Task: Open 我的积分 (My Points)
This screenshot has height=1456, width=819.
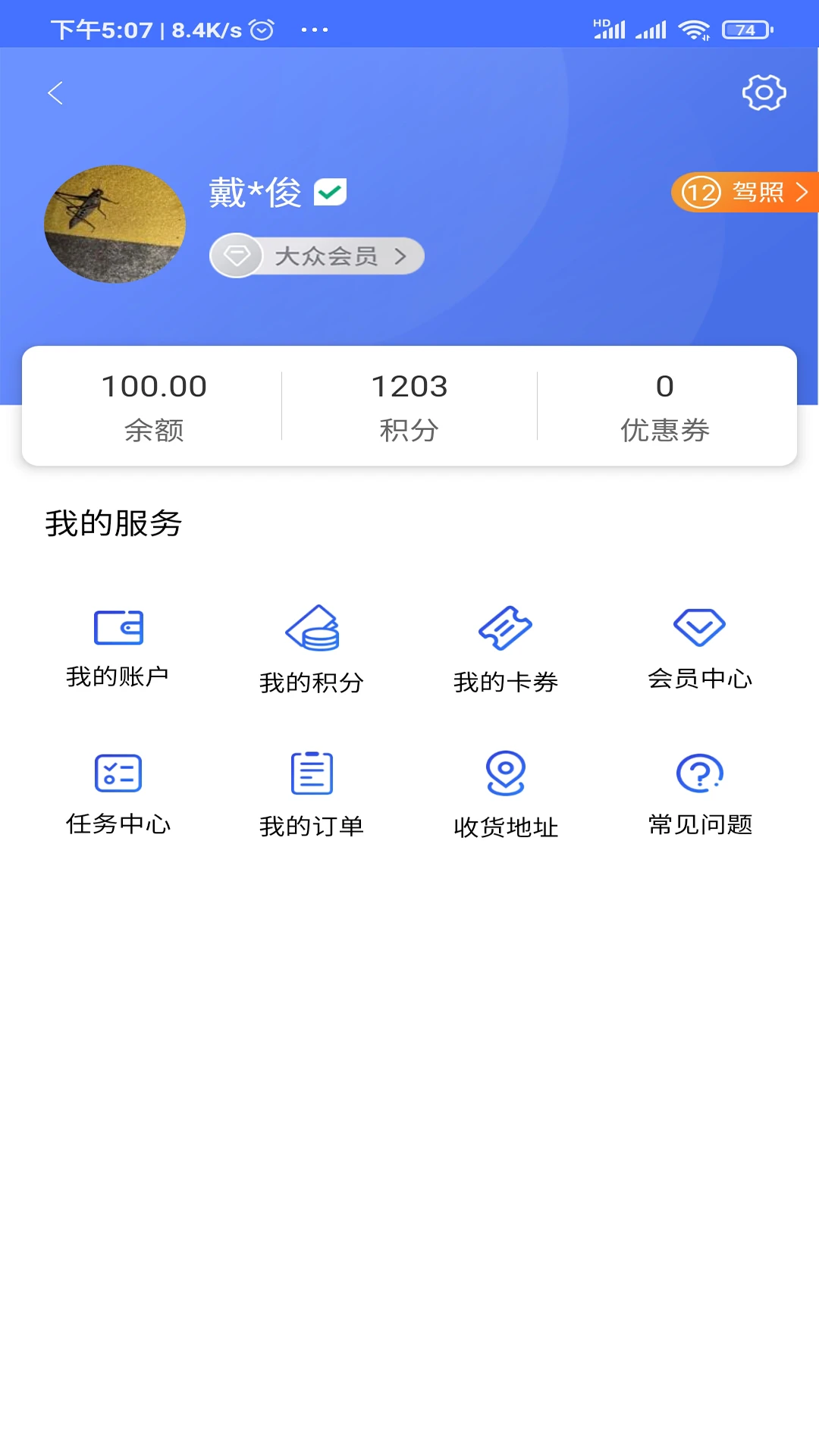Action: 312,649
